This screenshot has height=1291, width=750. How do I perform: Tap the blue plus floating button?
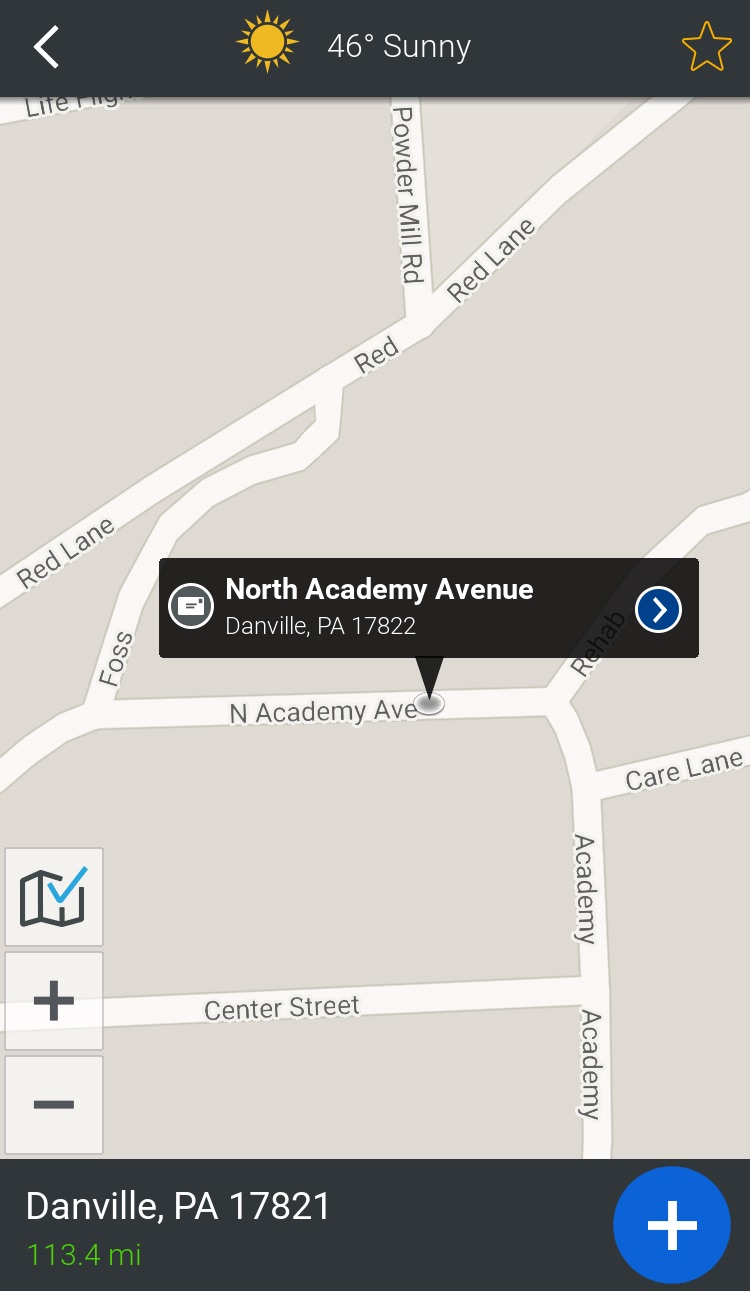click(x=671, y=1225)
